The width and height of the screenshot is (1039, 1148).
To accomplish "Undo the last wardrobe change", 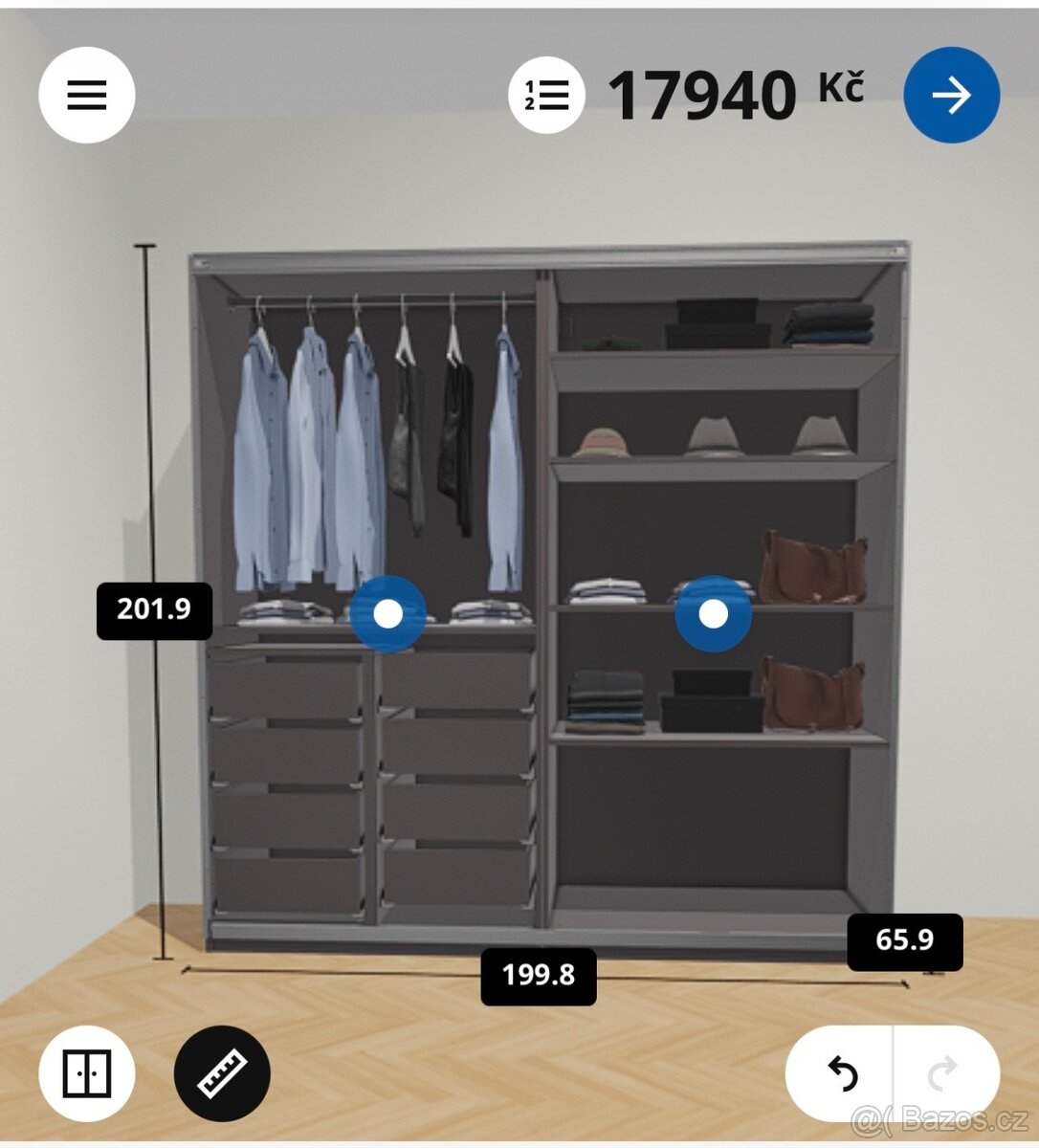I will click(841, 1073).
